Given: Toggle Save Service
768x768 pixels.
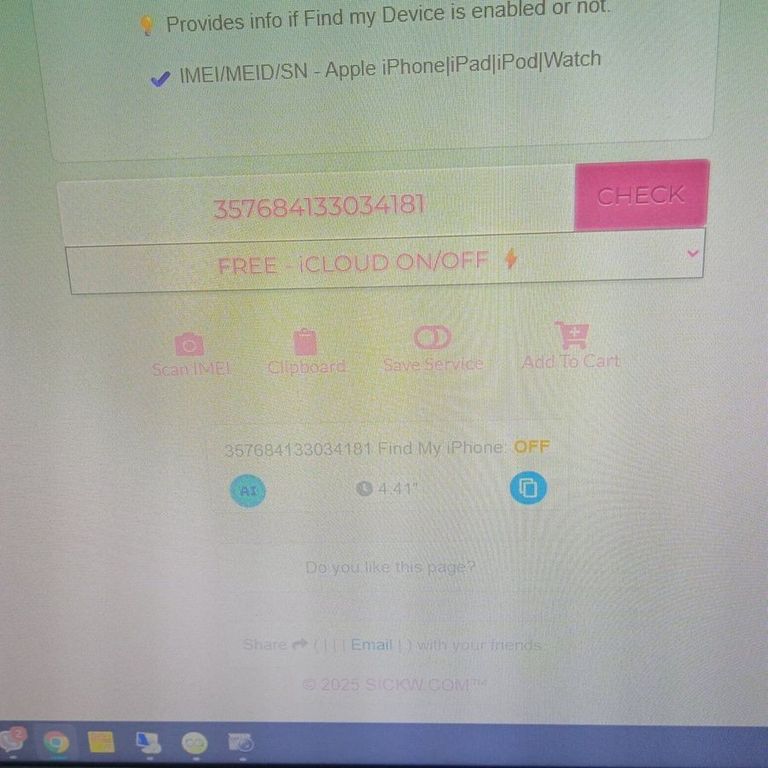Looking at the screenshot, I should [x=432, y=348].
